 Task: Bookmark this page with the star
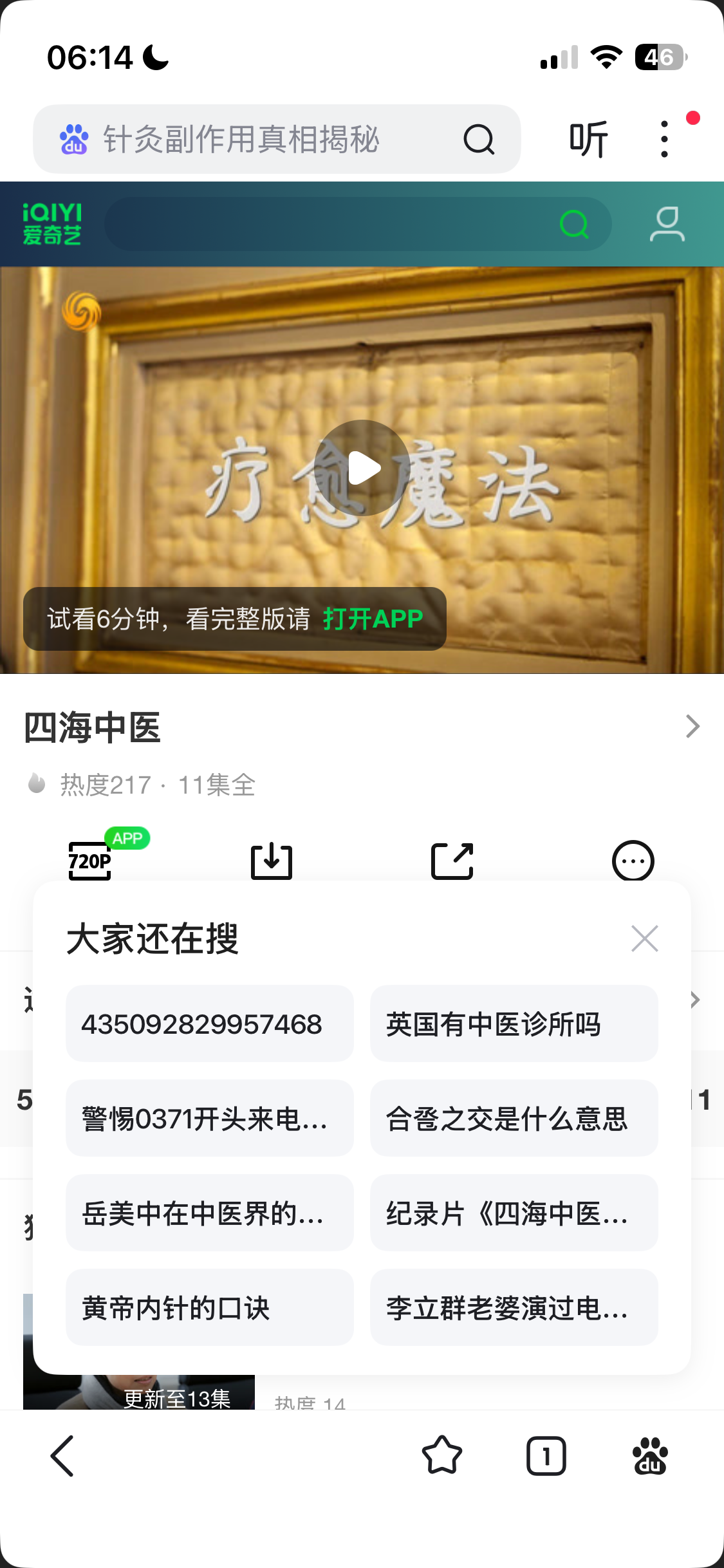pyautogui.click(x=442, y=1455)
